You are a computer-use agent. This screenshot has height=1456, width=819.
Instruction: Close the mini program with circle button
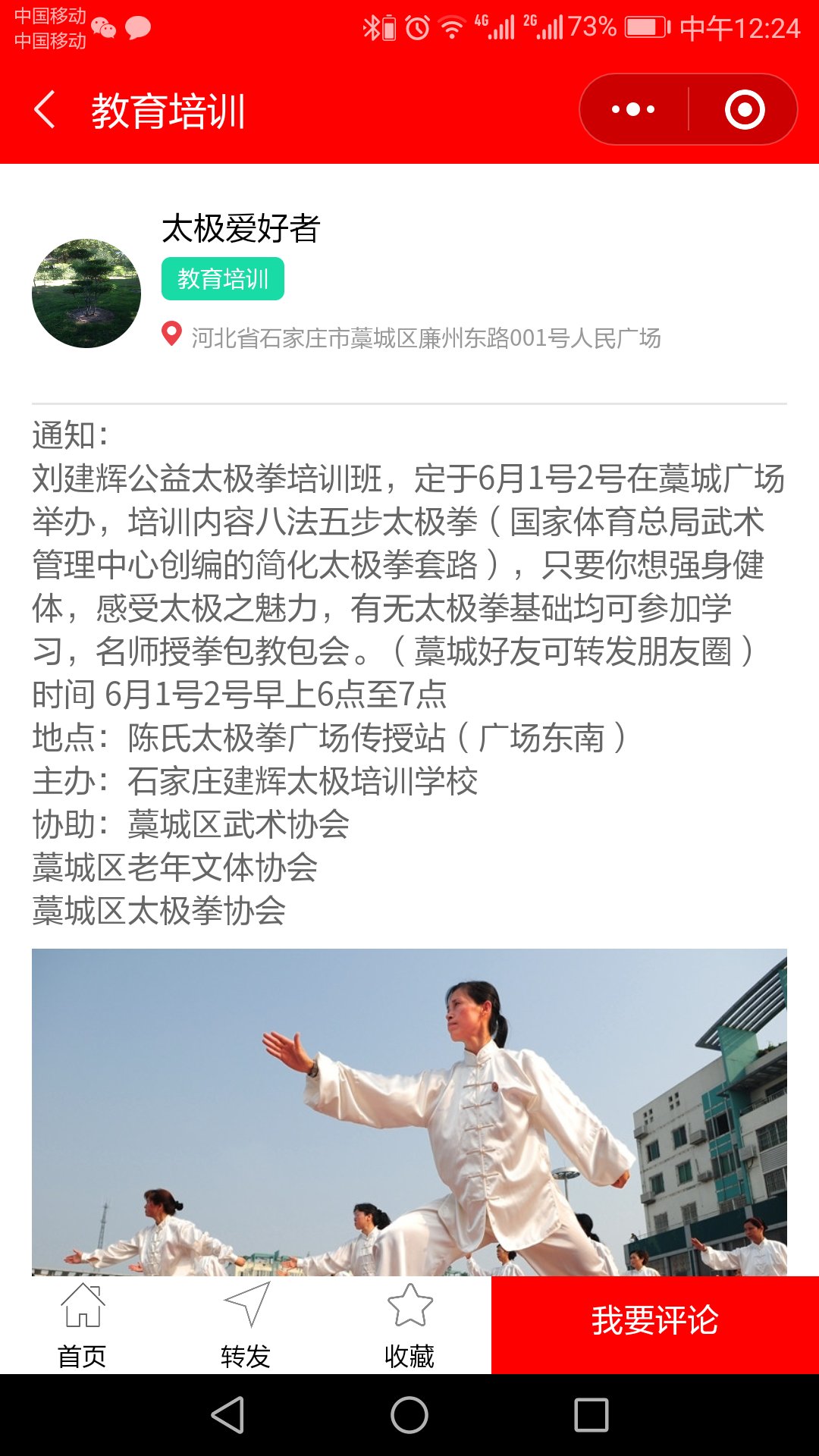(x=744, y=110)
